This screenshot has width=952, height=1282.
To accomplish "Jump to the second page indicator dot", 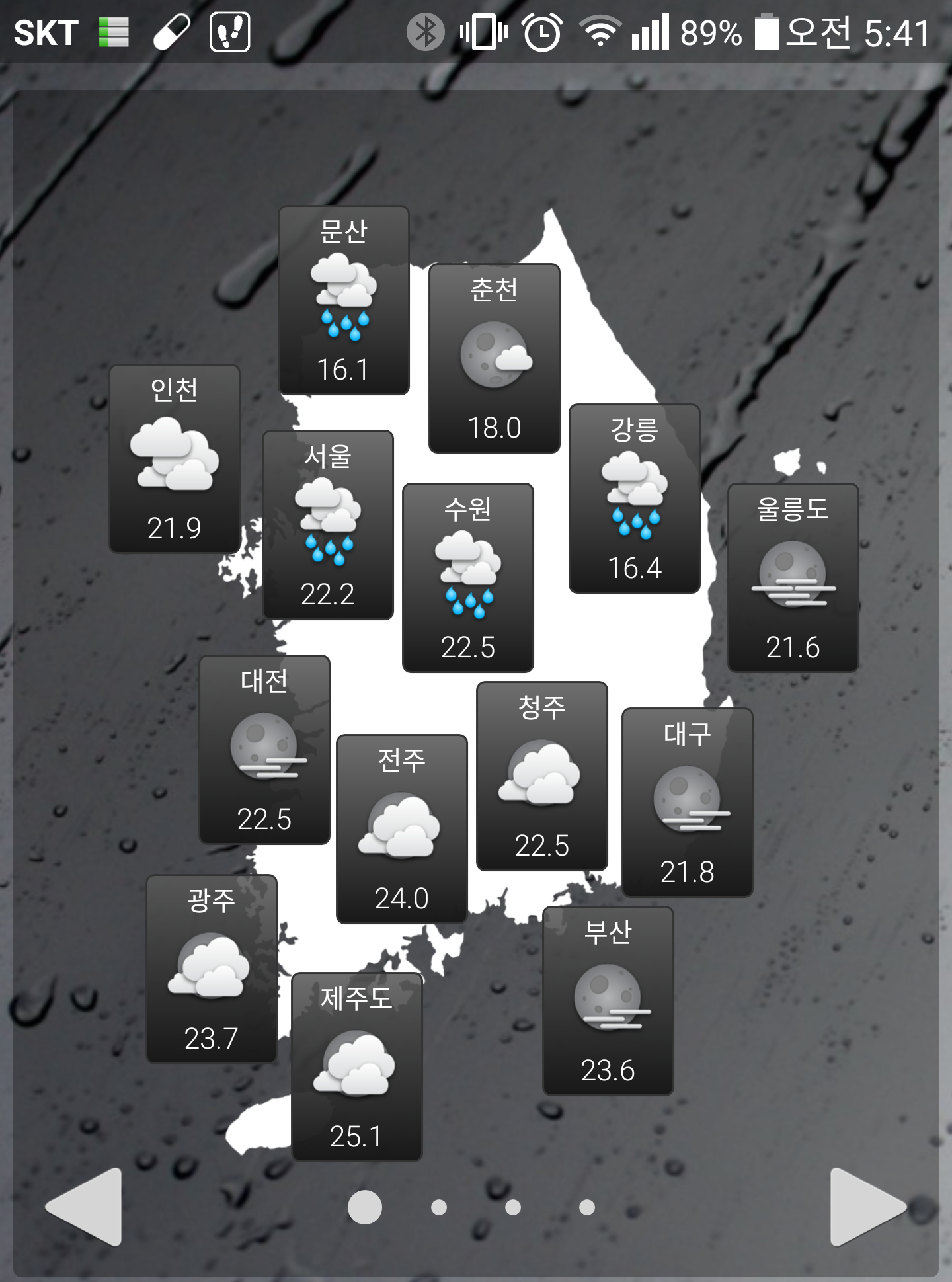I will (439, 1207).
